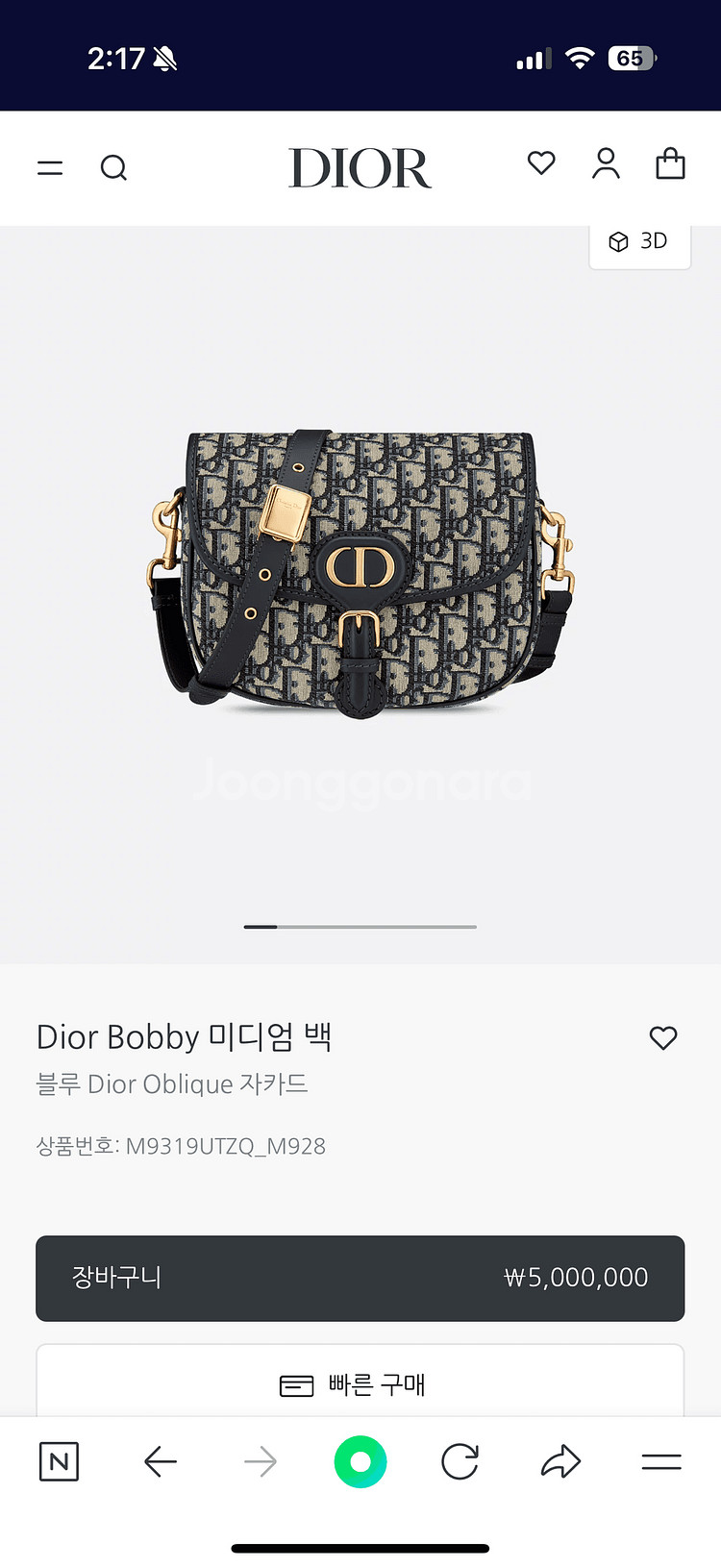Tap the 빠른 구매 quick purchase button
Image resolution: width=721 pixels, height=1568 pixels.
[x=360, y=1384]
